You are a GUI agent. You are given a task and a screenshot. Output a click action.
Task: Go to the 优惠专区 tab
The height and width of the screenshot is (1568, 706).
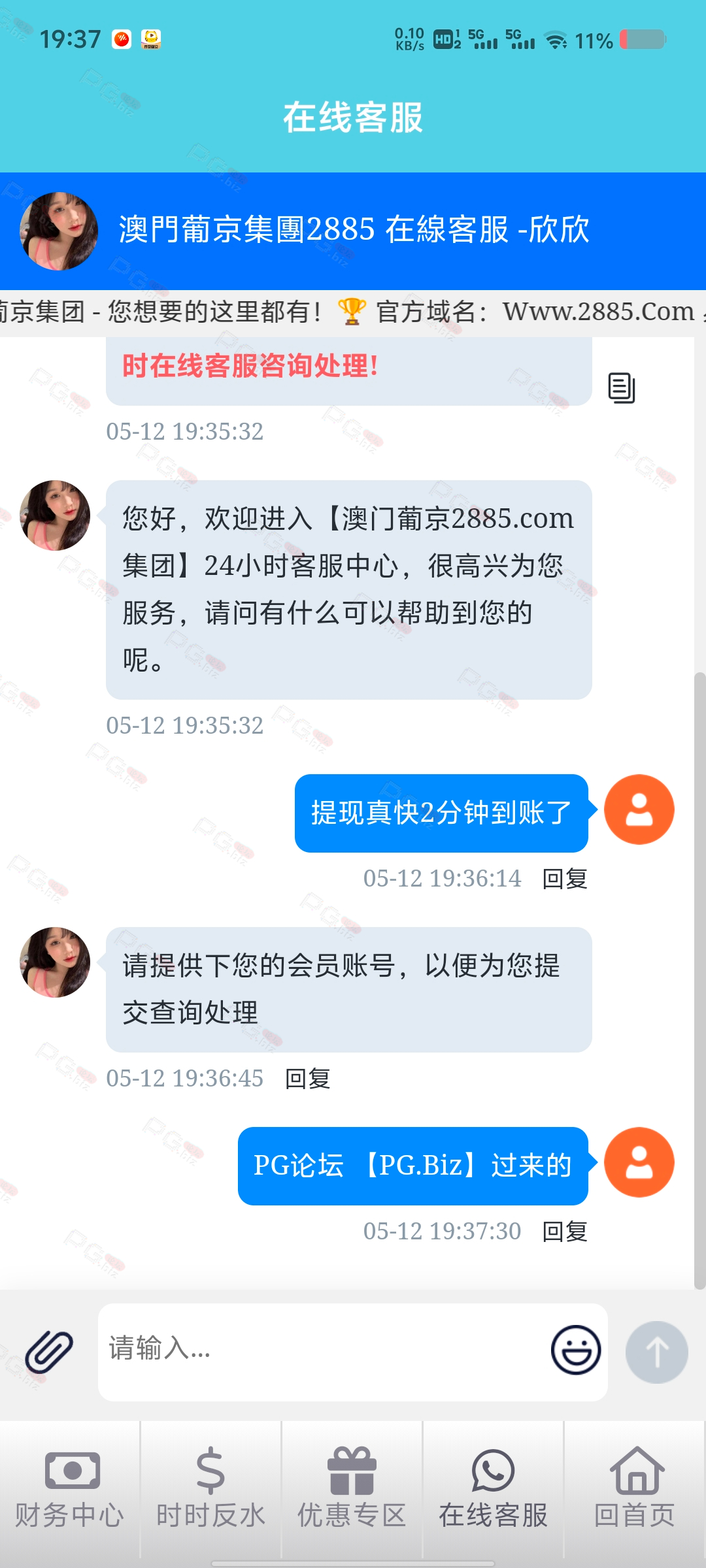tap(352, 1490)
